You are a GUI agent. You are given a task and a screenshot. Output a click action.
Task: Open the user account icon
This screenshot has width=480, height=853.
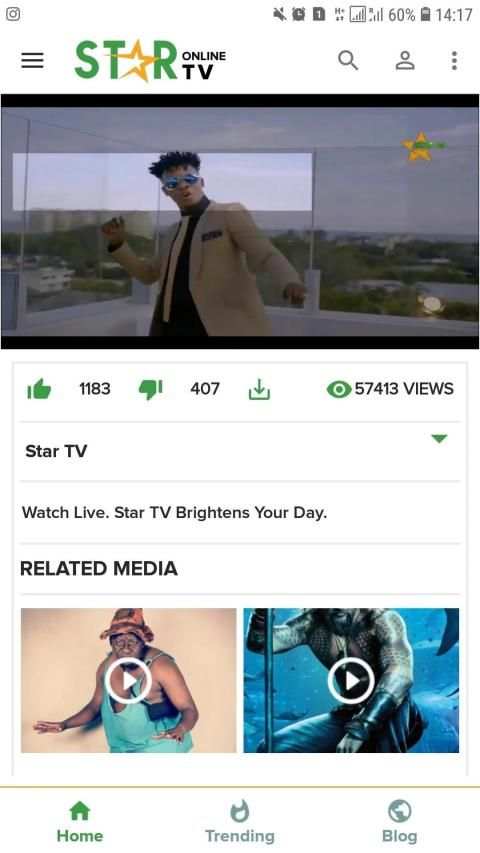[405, 60]
